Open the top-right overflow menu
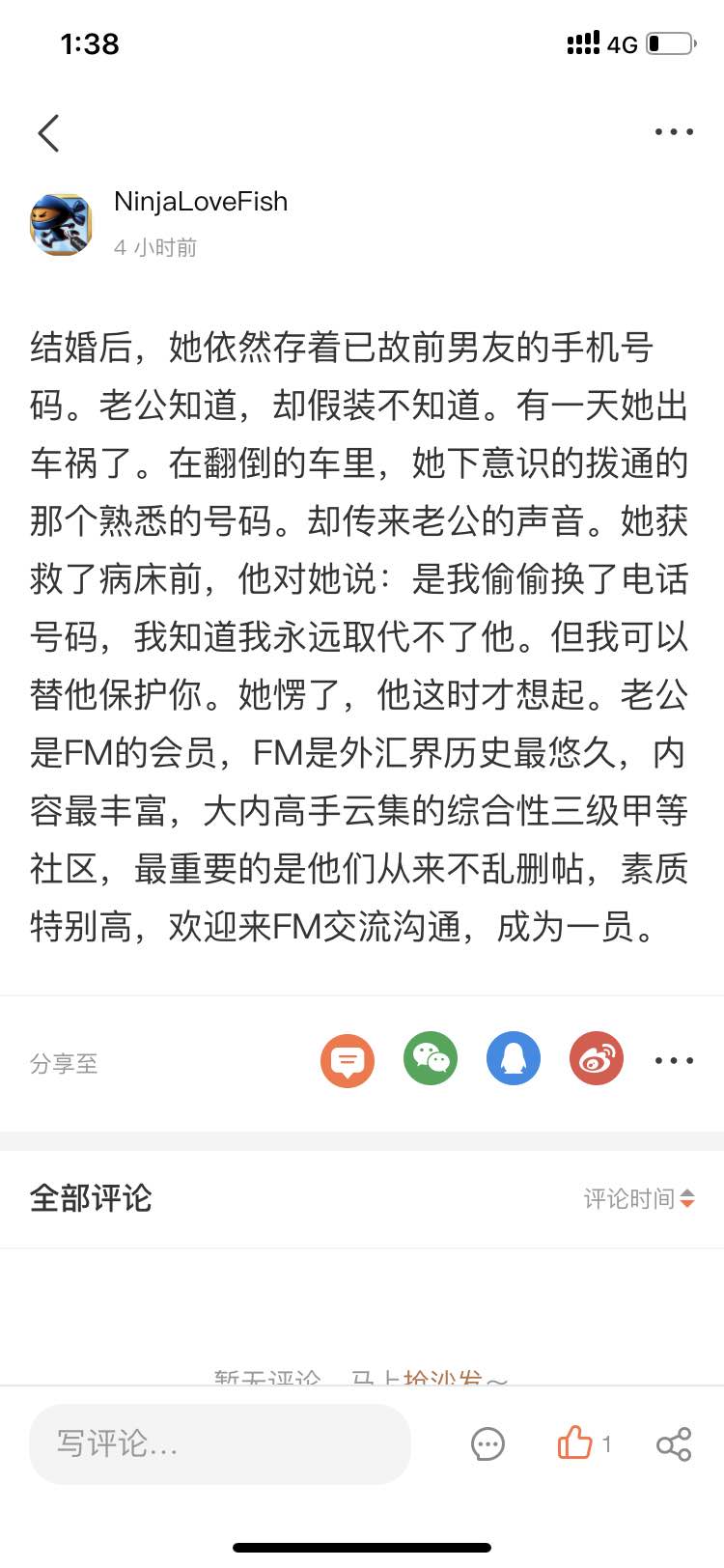Screen dimensions: 724x1568 coord(674,132)
